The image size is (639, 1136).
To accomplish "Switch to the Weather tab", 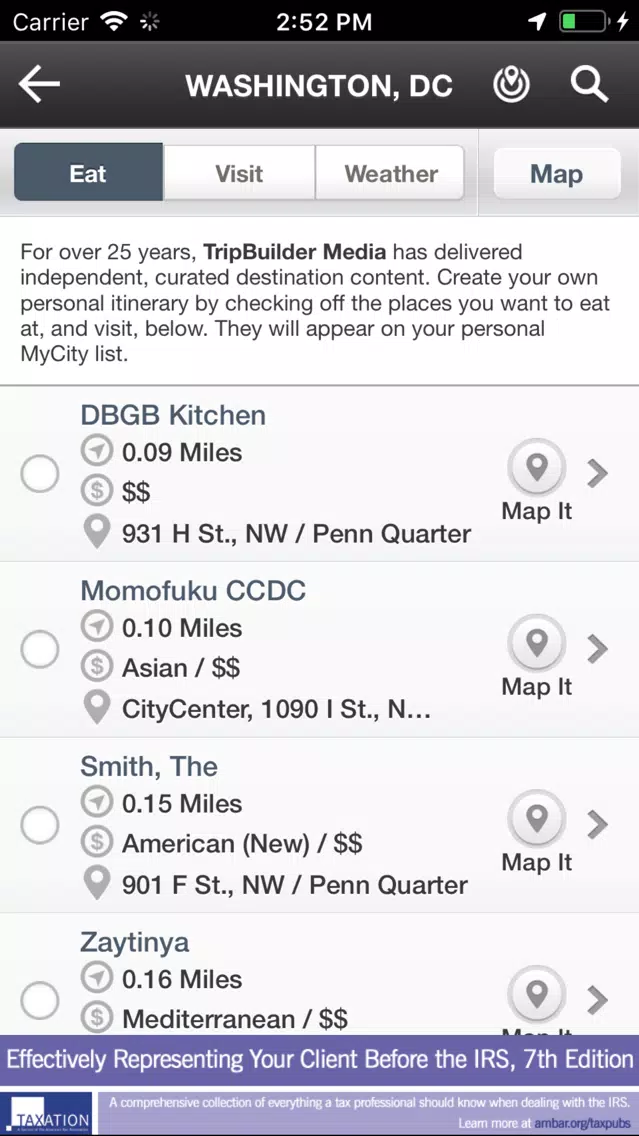I will tap(390, 173).
